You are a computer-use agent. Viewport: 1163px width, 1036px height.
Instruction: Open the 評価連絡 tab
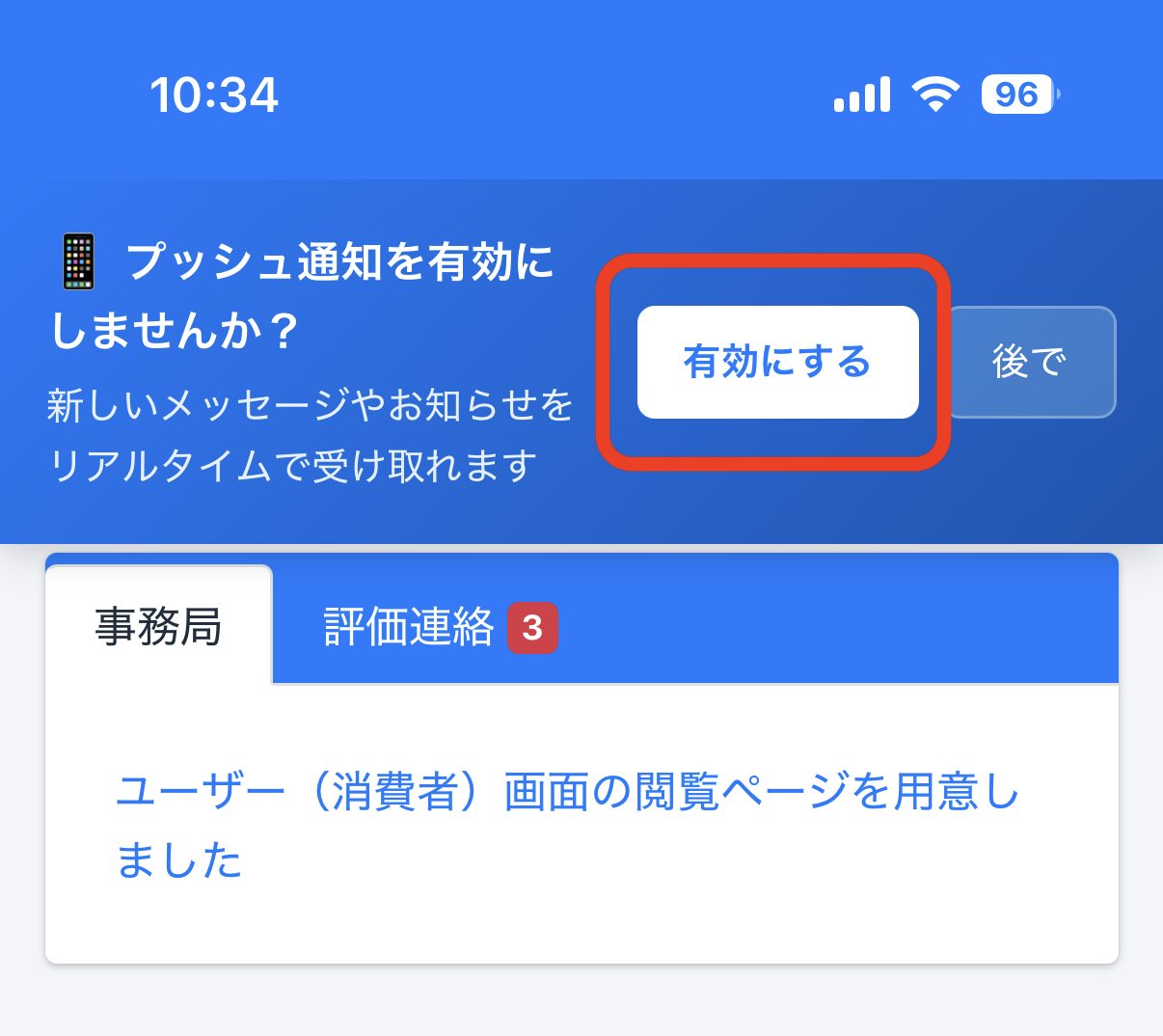tap(439, 627)
